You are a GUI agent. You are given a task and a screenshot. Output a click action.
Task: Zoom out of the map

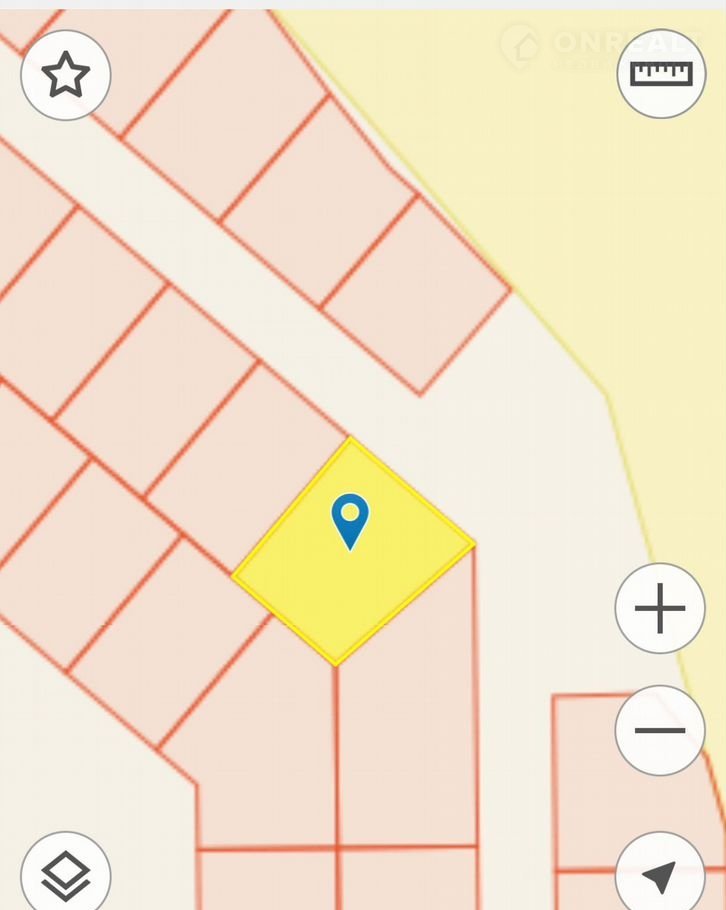(x=660, y=730)
